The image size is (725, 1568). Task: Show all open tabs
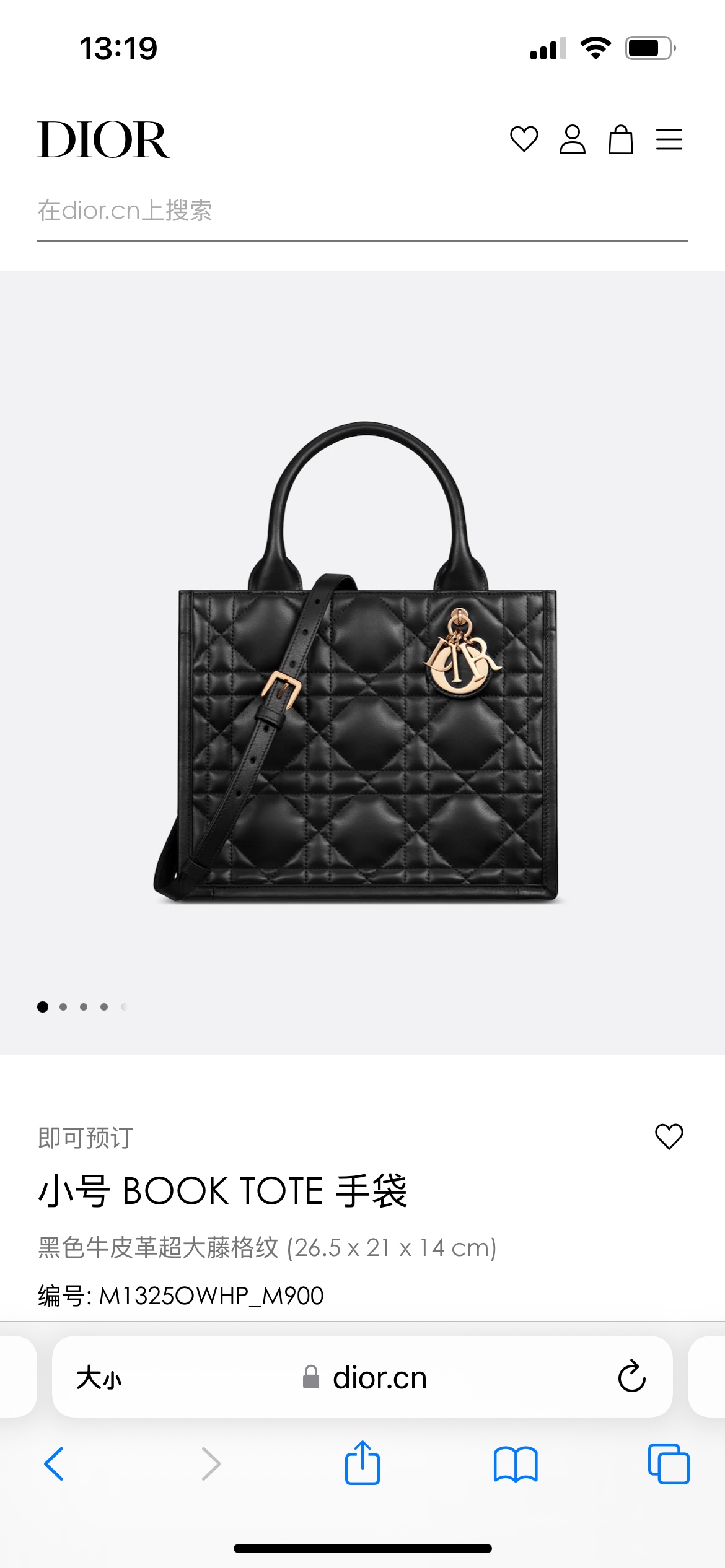click(x=668, y=1464)
